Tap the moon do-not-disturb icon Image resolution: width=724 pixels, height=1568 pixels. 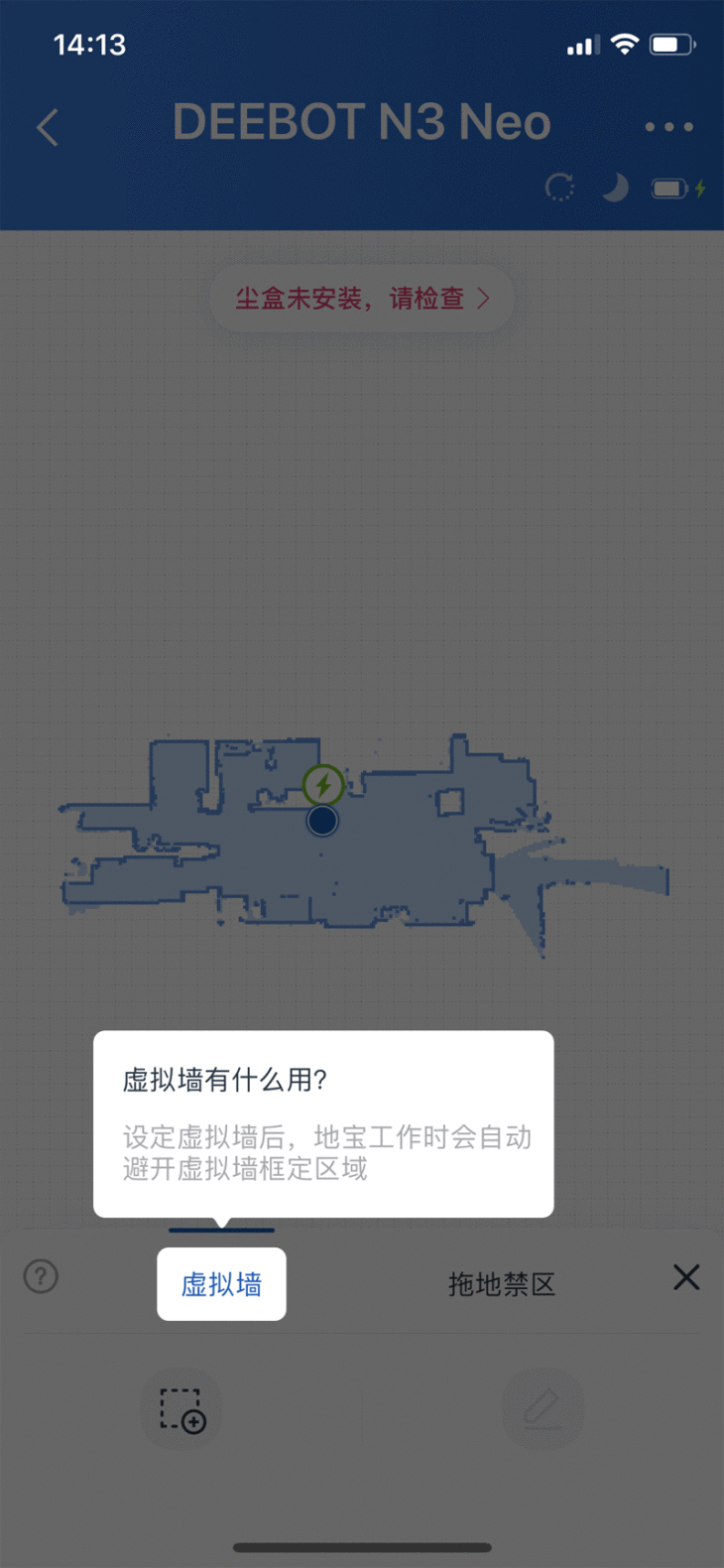click(x=615, y=188)
